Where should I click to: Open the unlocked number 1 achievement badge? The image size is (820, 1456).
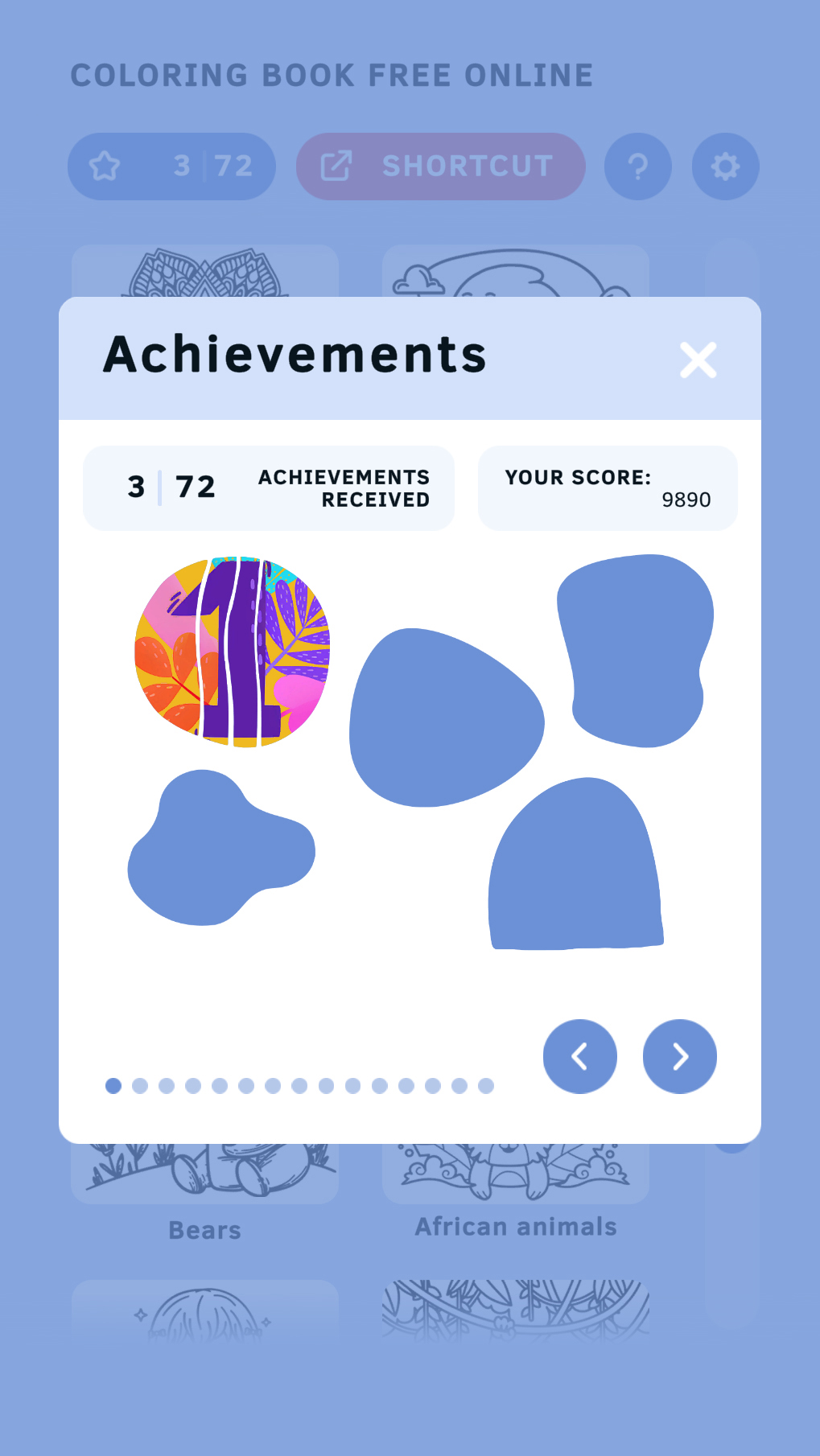[x=232, y=652]
